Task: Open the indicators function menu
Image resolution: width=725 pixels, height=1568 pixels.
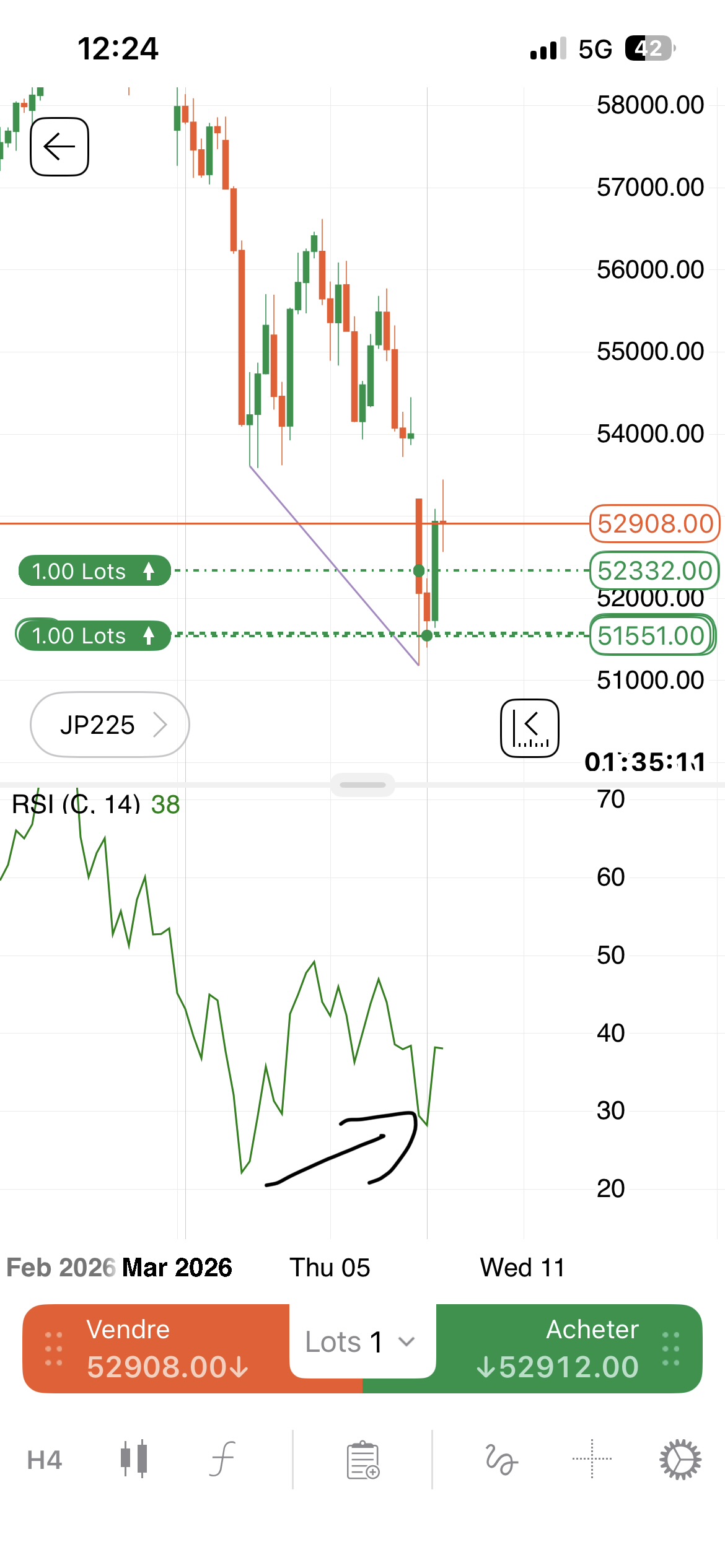Action: (x=222, y=1459)
